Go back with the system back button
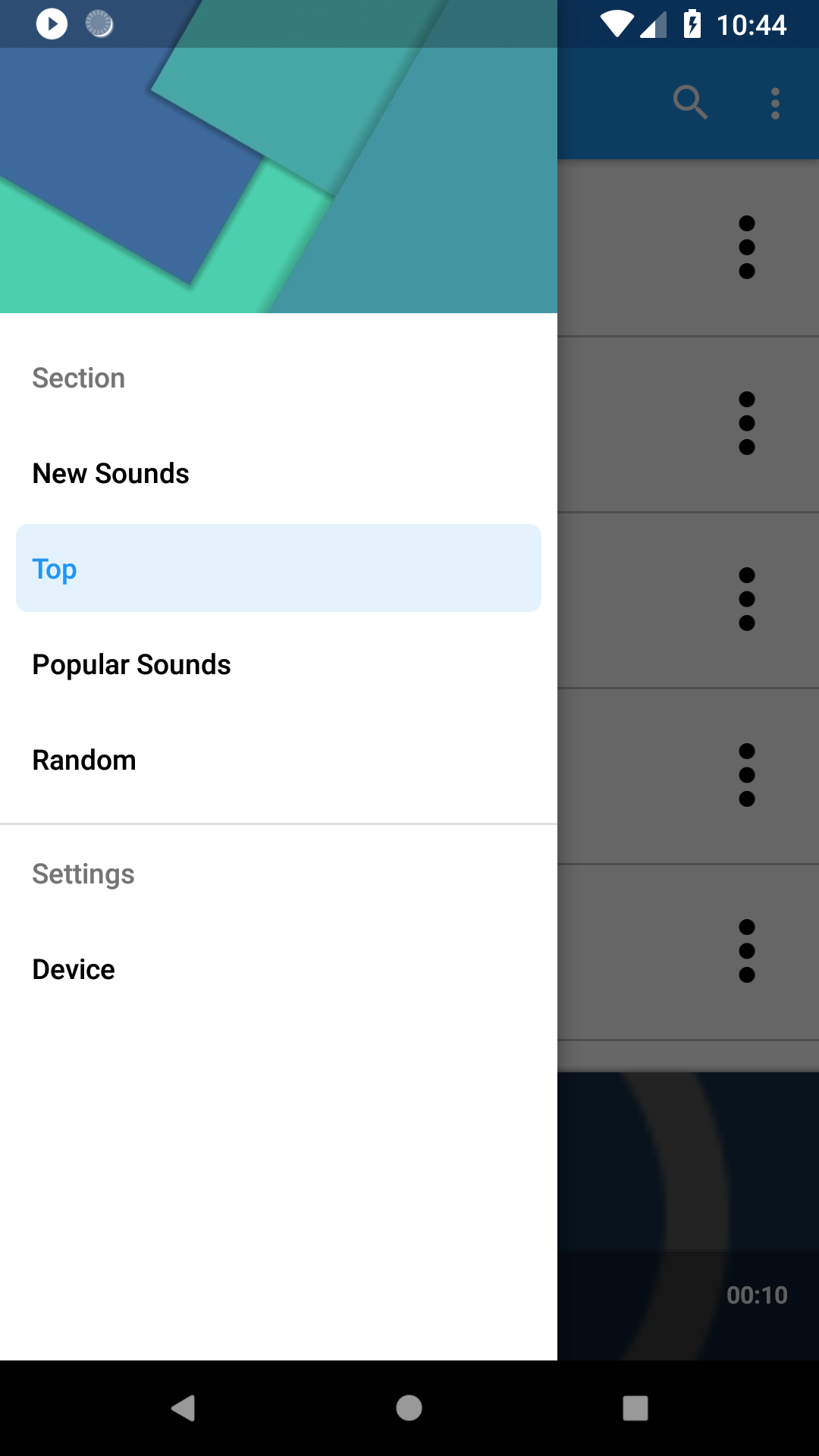Screen dimensions: 819x1456 [183, 1408]
